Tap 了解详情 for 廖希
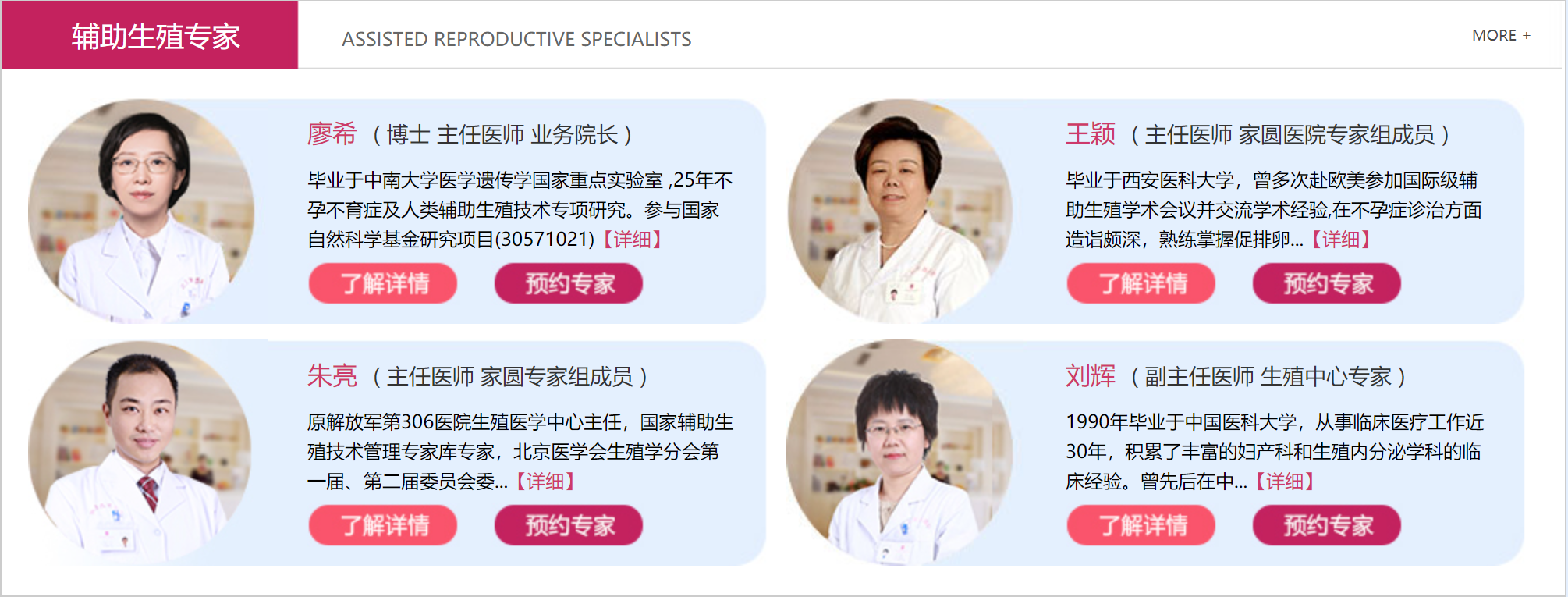The image size is (1568, 597). coord(383,283)
